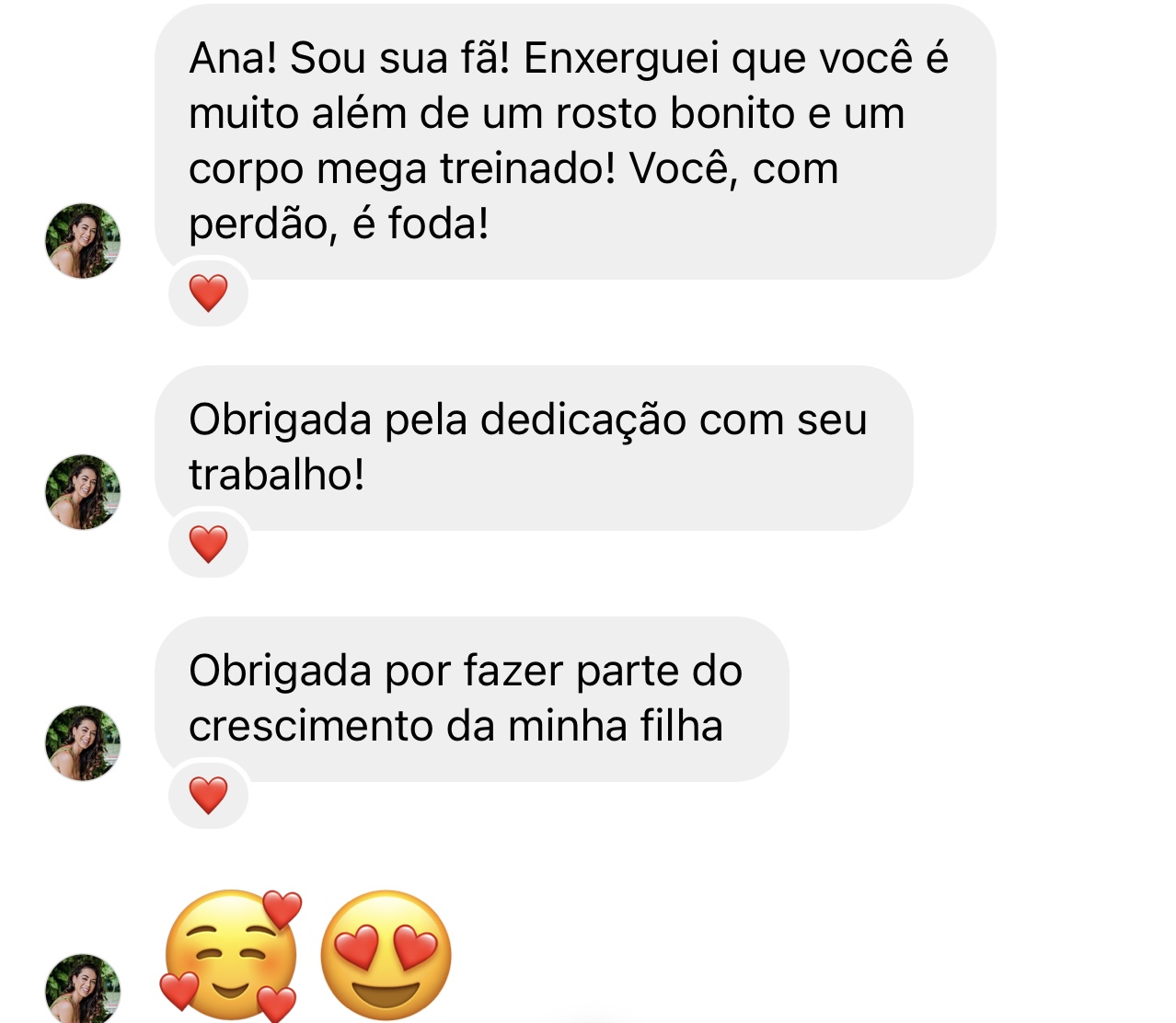Screen dimensions: 1176x1023
Task: Open sender's profile photo beside "é foda!" message
Action: coord(83,241)
